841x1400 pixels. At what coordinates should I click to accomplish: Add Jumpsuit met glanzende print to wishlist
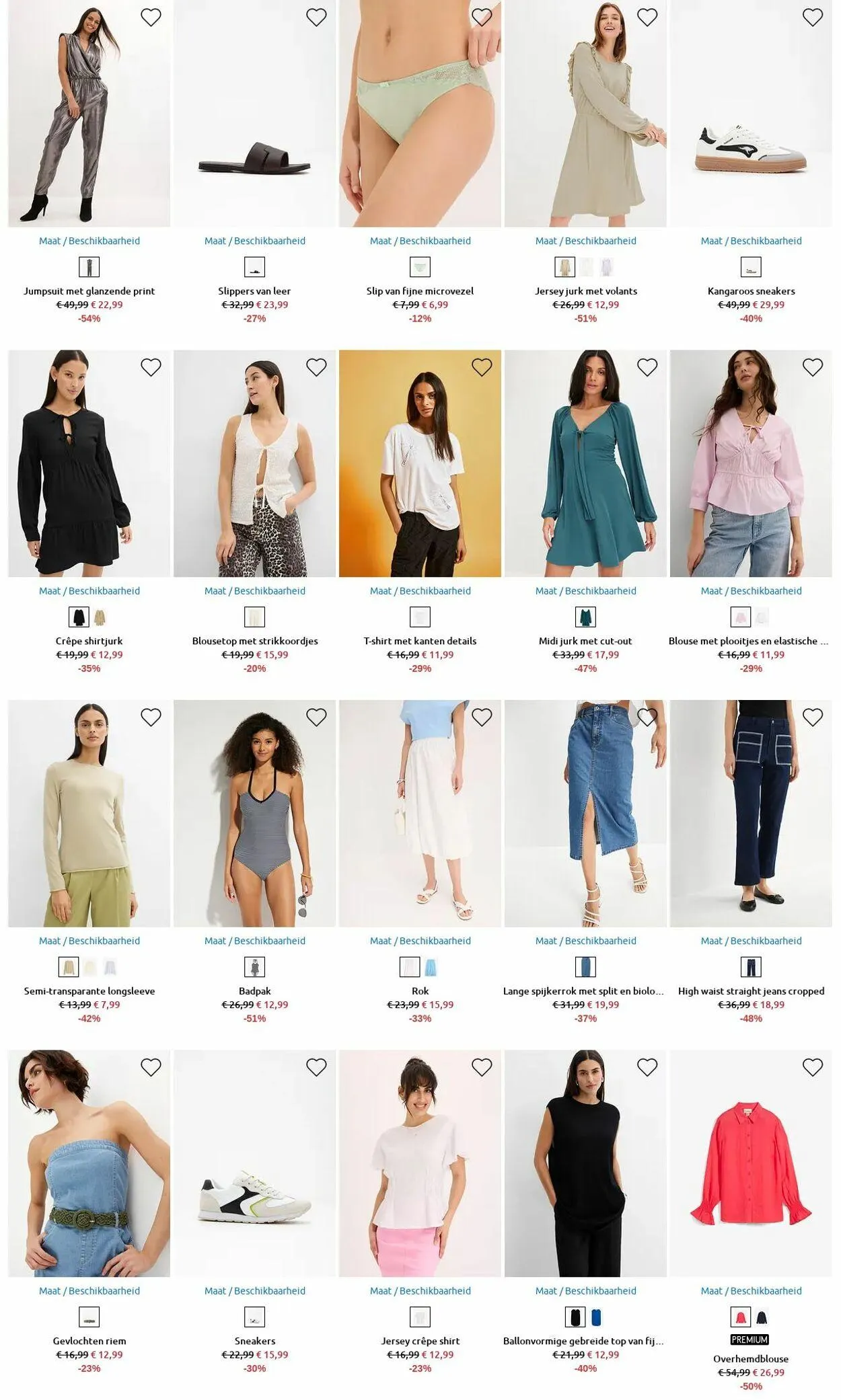click(151, 17)
